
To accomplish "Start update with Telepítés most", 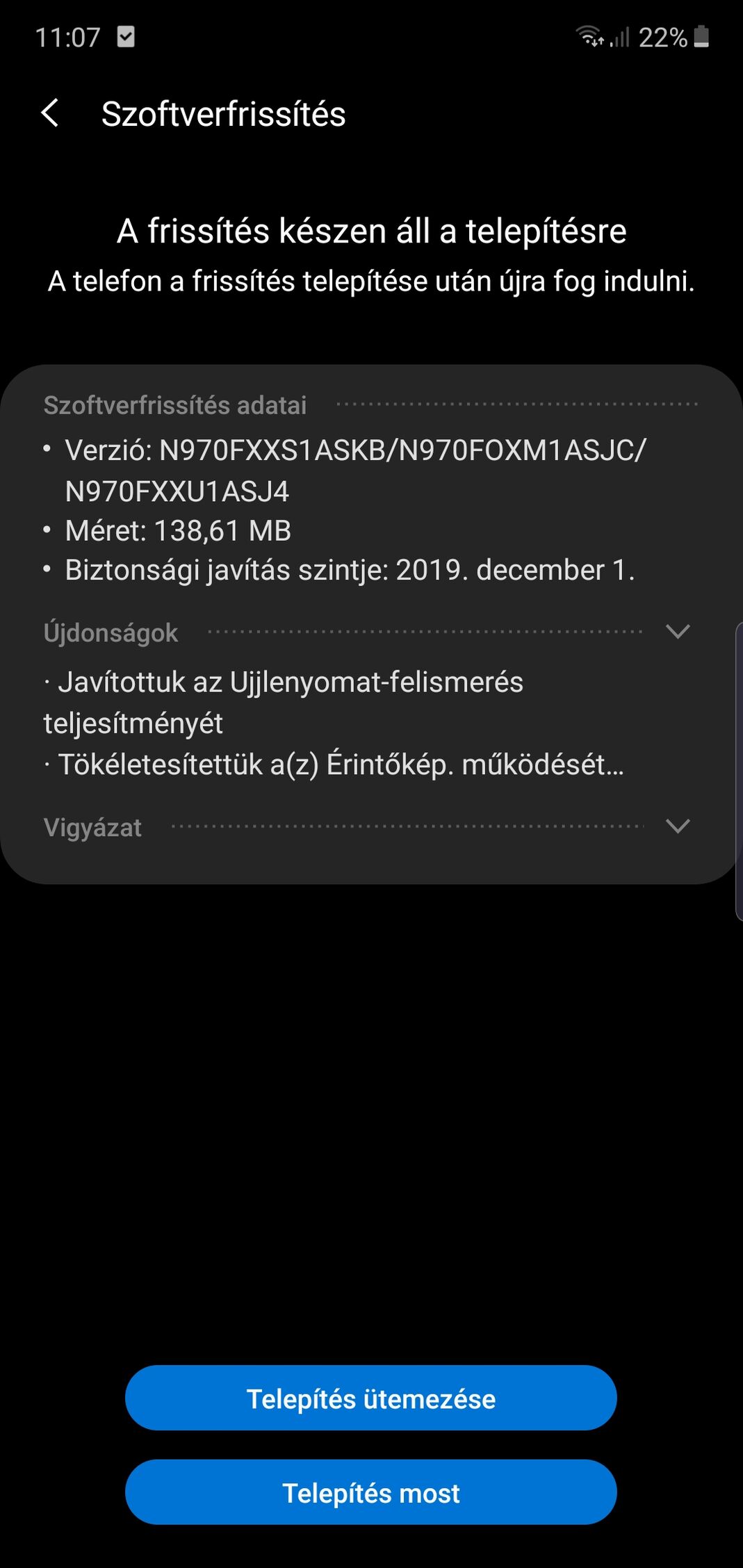I will pos(371,1493).
